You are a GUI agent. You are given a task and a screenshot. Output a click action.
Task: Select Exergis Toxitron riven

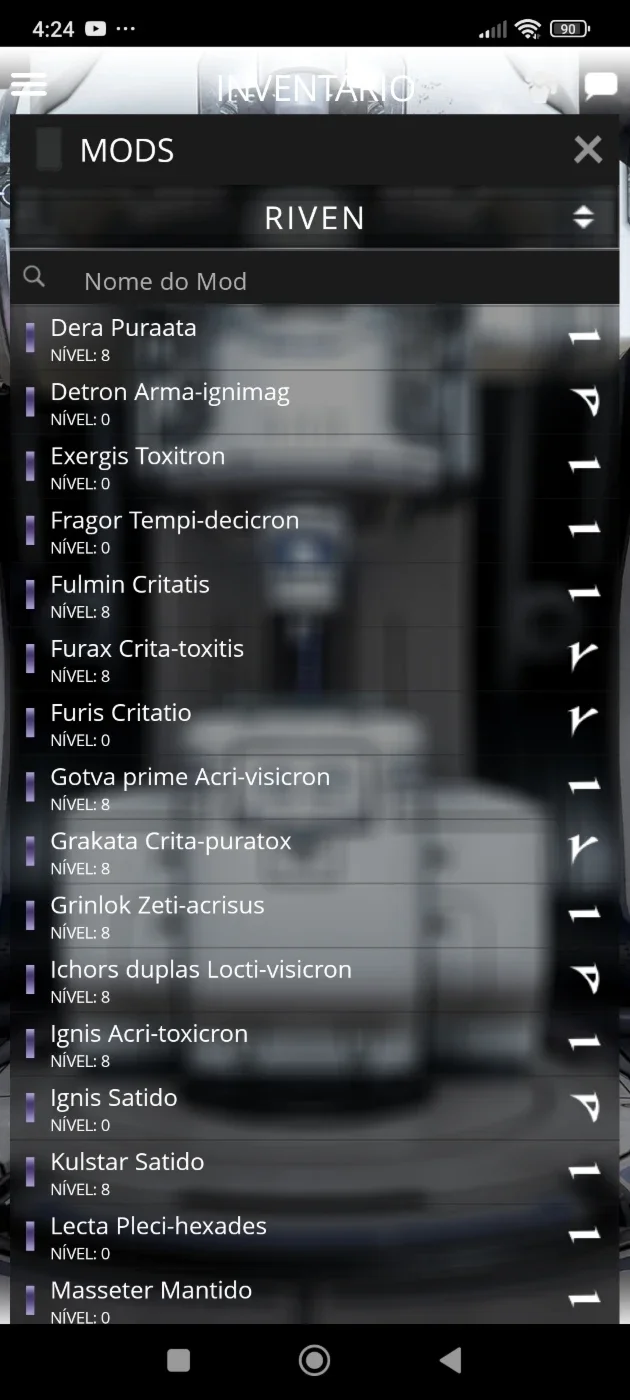(x=315, y=466)
